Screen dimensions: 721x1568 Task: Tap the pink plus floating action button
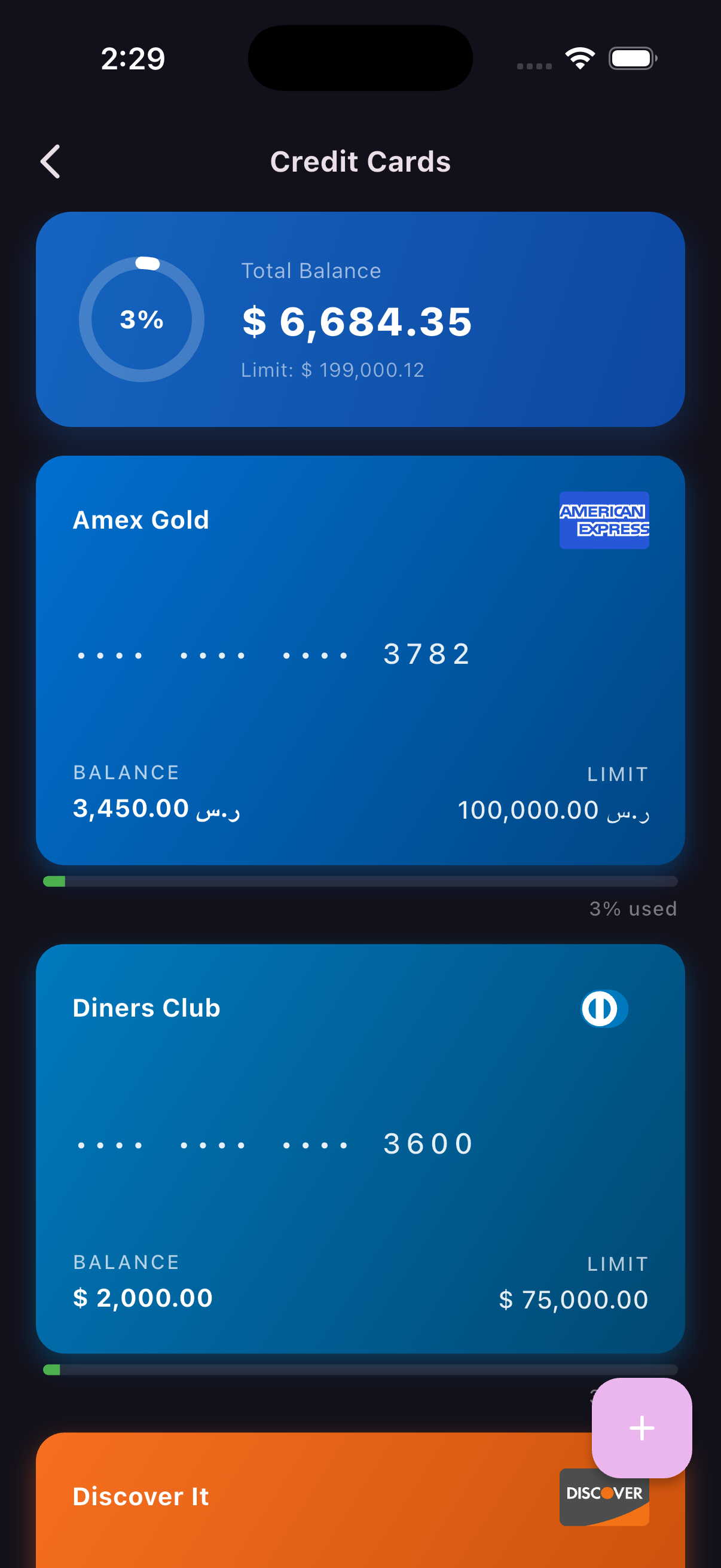tap(641, 1427)
